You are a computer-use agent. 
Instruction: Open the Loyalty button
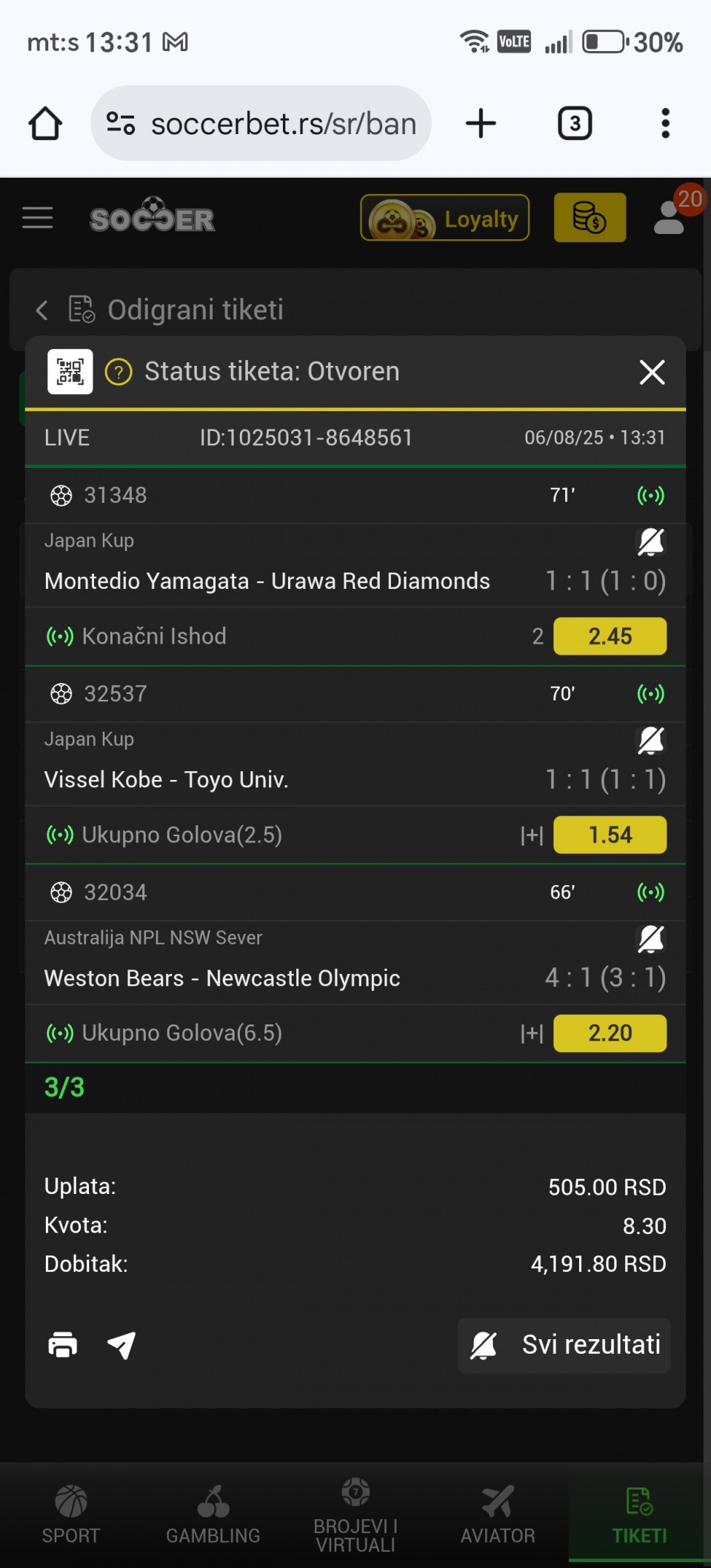[x=445, y=218]
